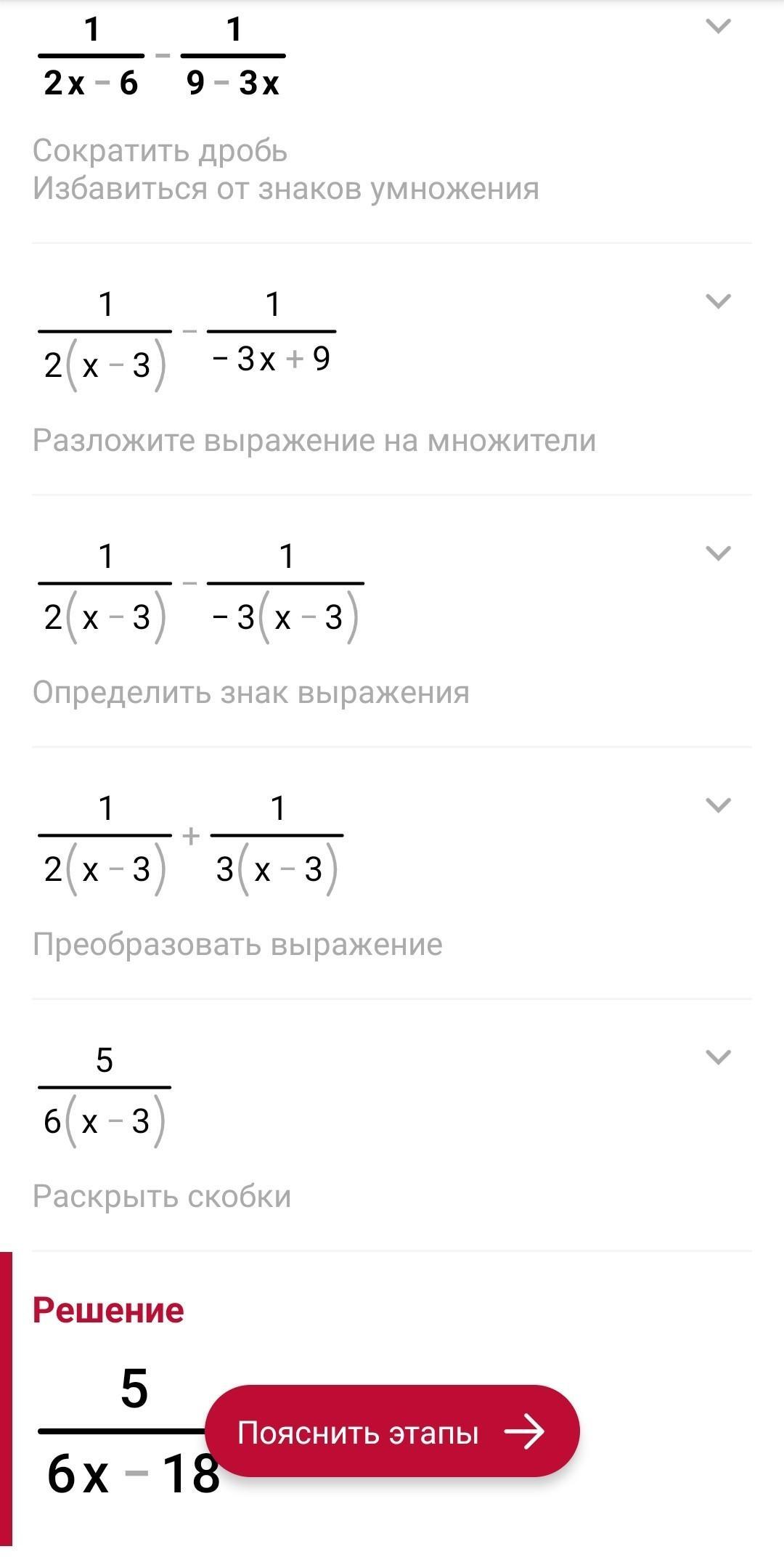Tap the 'Пояснить этапы' button
The height and width of the screenshot is (1557, 784).
(x=392, y=1431)
